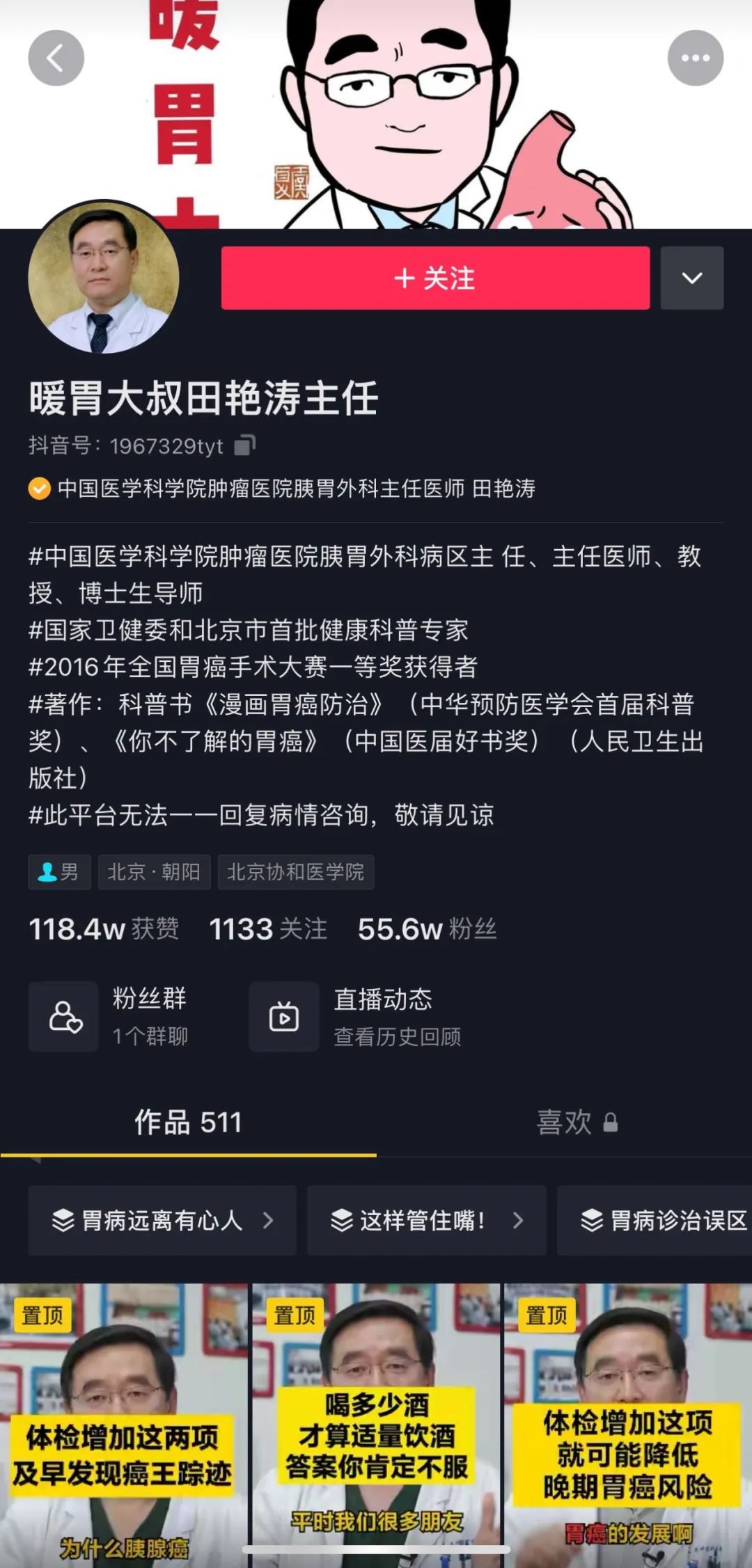Switch to the 作品 511 tab
The image size is (752, 1568).
pos(188,1122)
